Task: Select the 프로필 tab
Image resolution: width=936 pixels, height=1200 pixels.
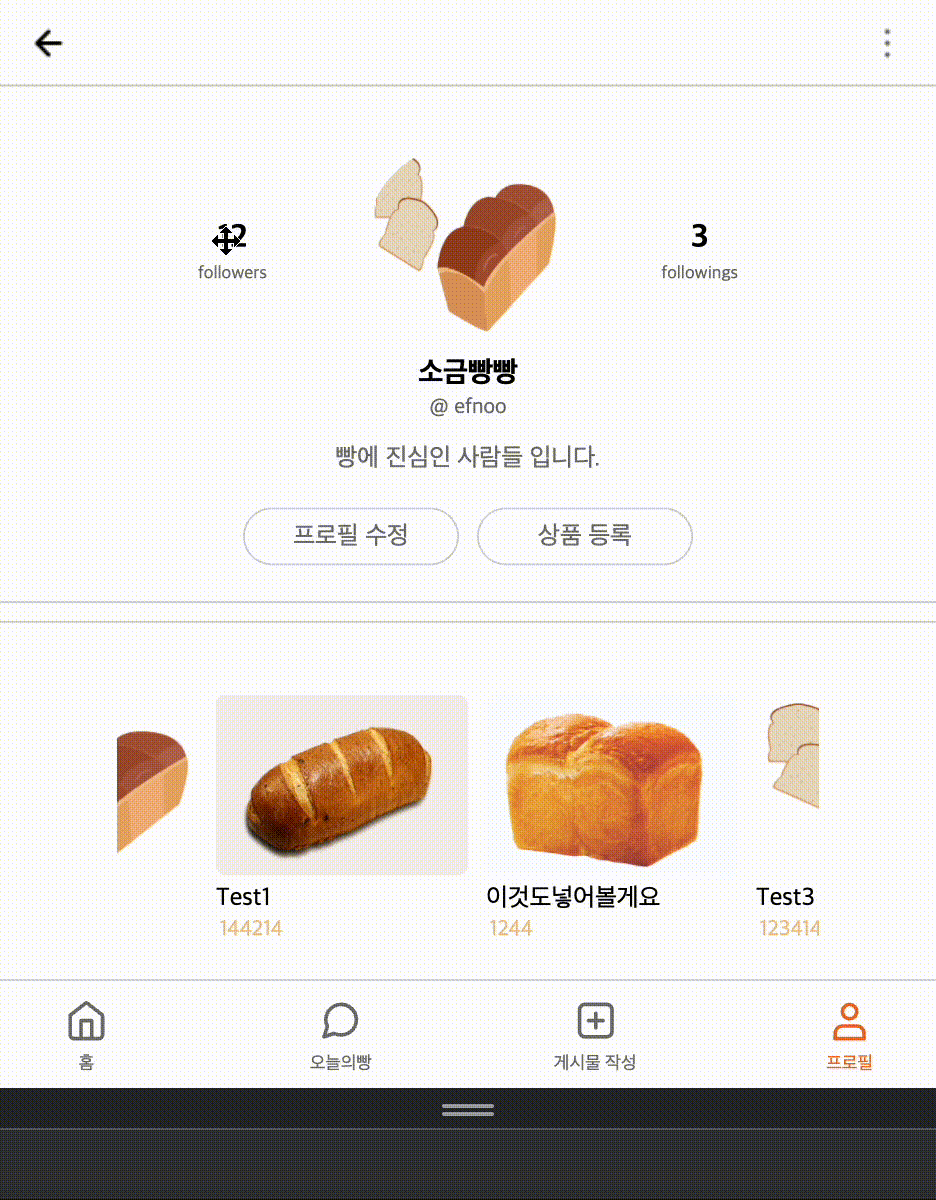Action: click(849, 1035)
